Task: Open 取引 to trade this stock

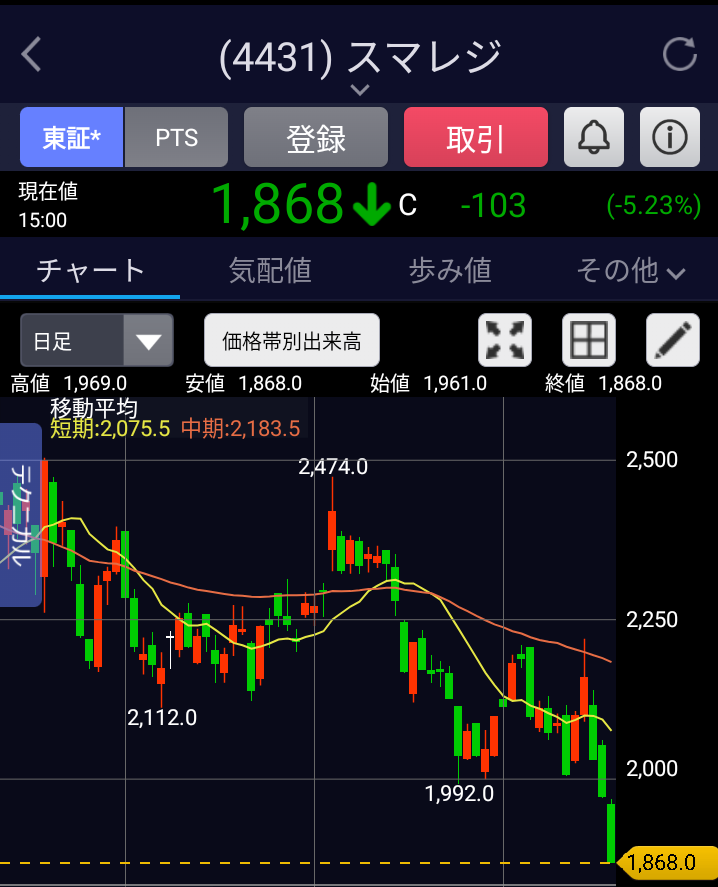Action: pos(476,138)
